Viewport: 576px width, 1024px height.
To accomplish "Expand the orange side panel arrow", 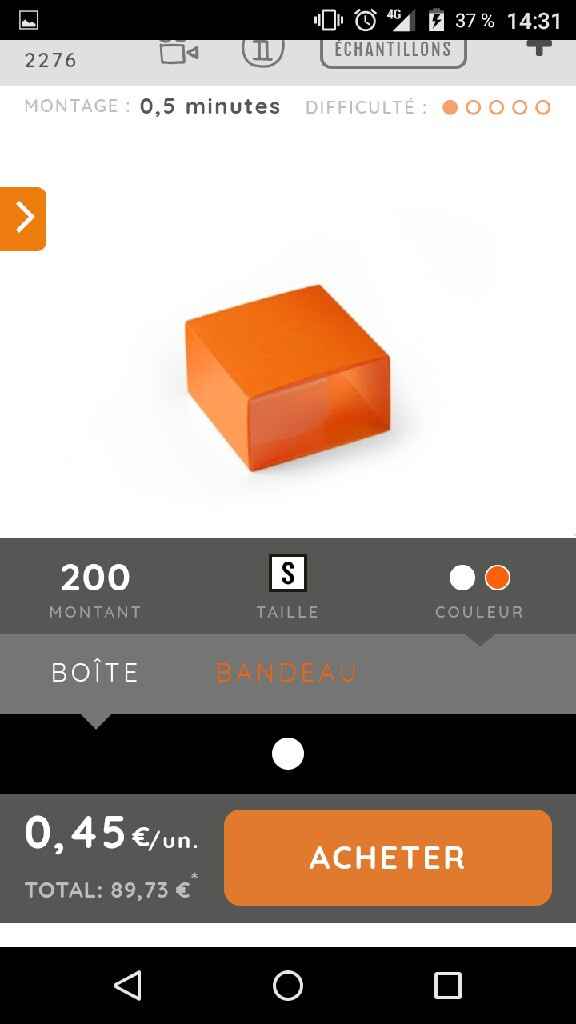I will [x=23, y=219].
